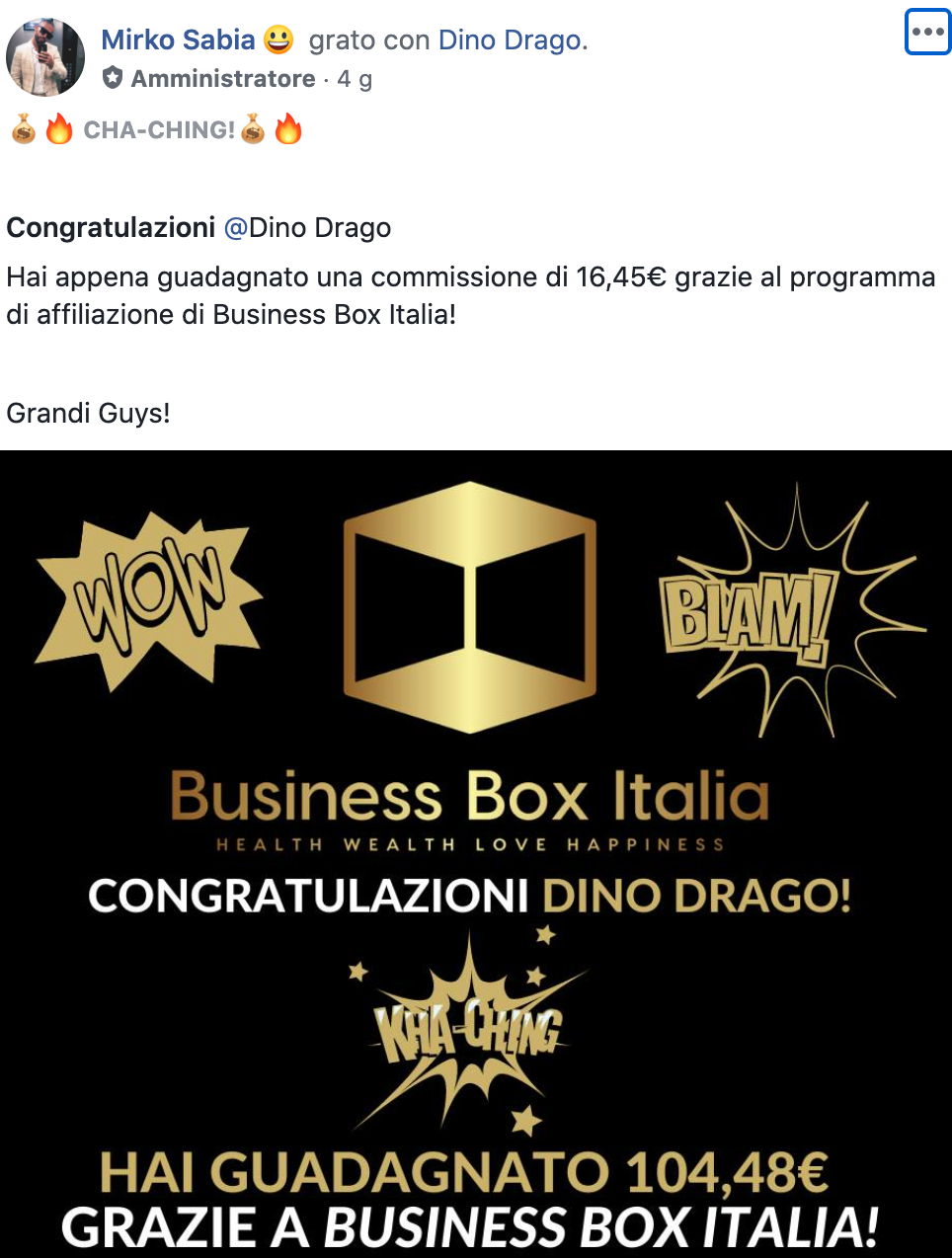Image resolution: width=952 pixels, height=1258 pixels.
Task: Open the post options three-dot menu
Action: (927, 33)
